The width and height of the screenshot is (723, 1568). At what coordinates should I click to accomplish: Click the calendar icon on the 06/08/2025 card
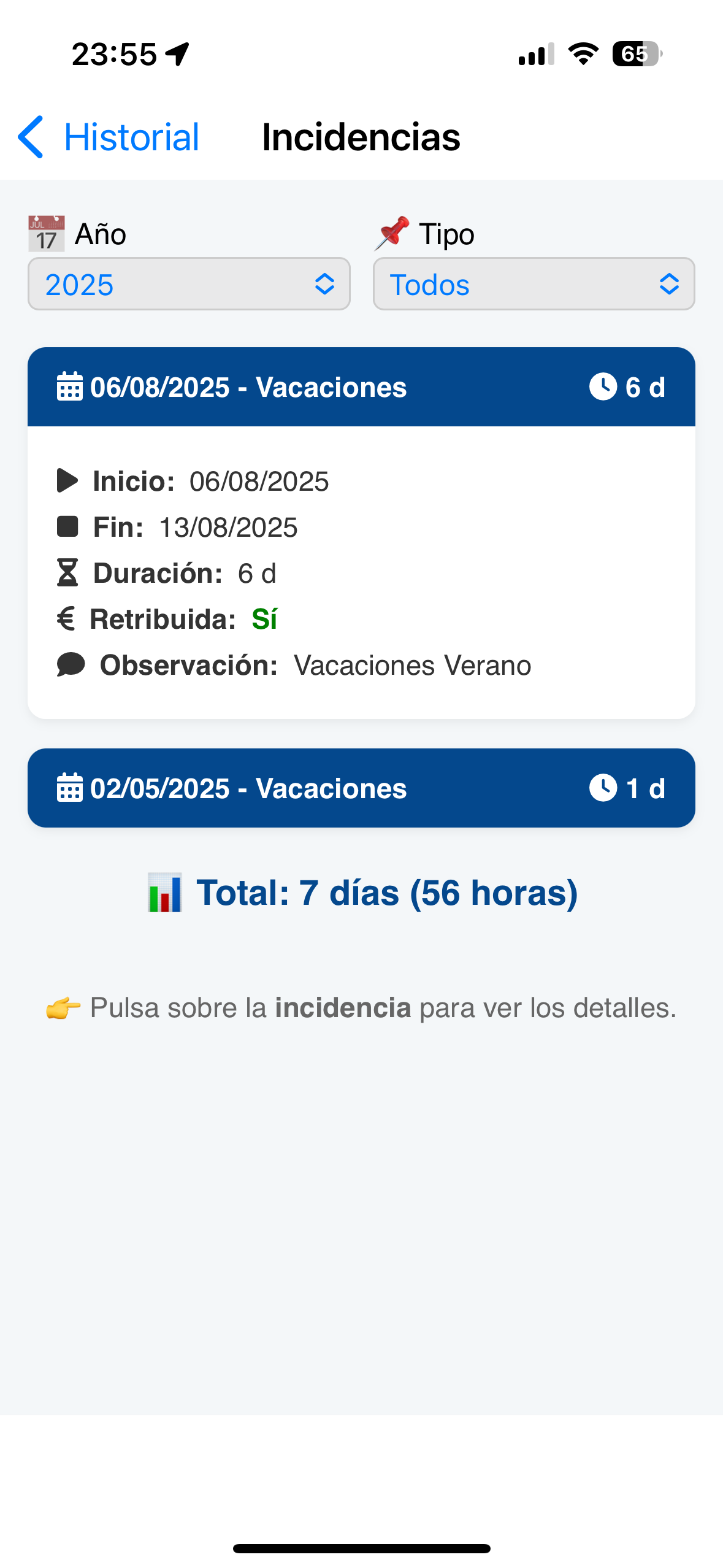69,386
